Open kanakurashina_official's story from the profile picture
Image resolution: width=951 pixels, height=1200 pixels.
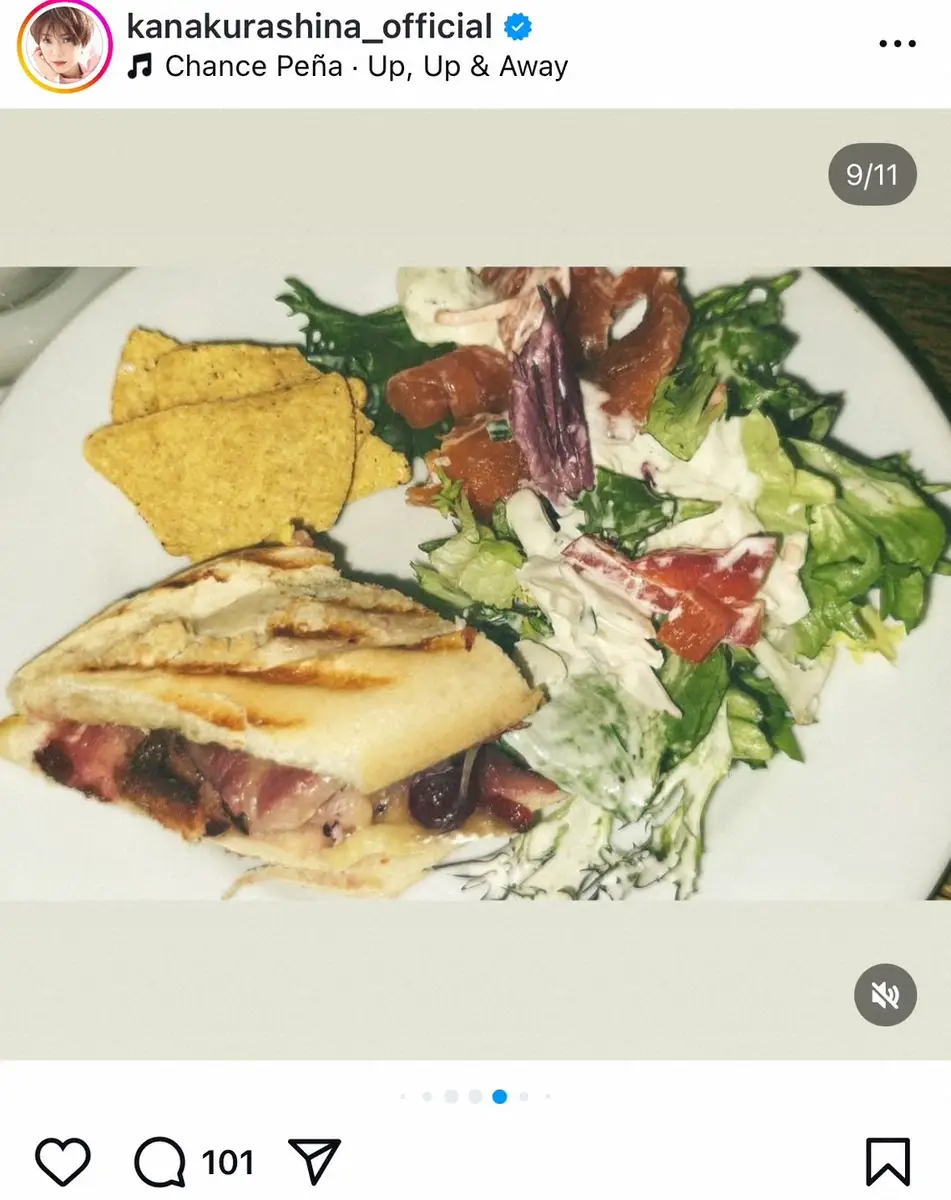[65, 47]
